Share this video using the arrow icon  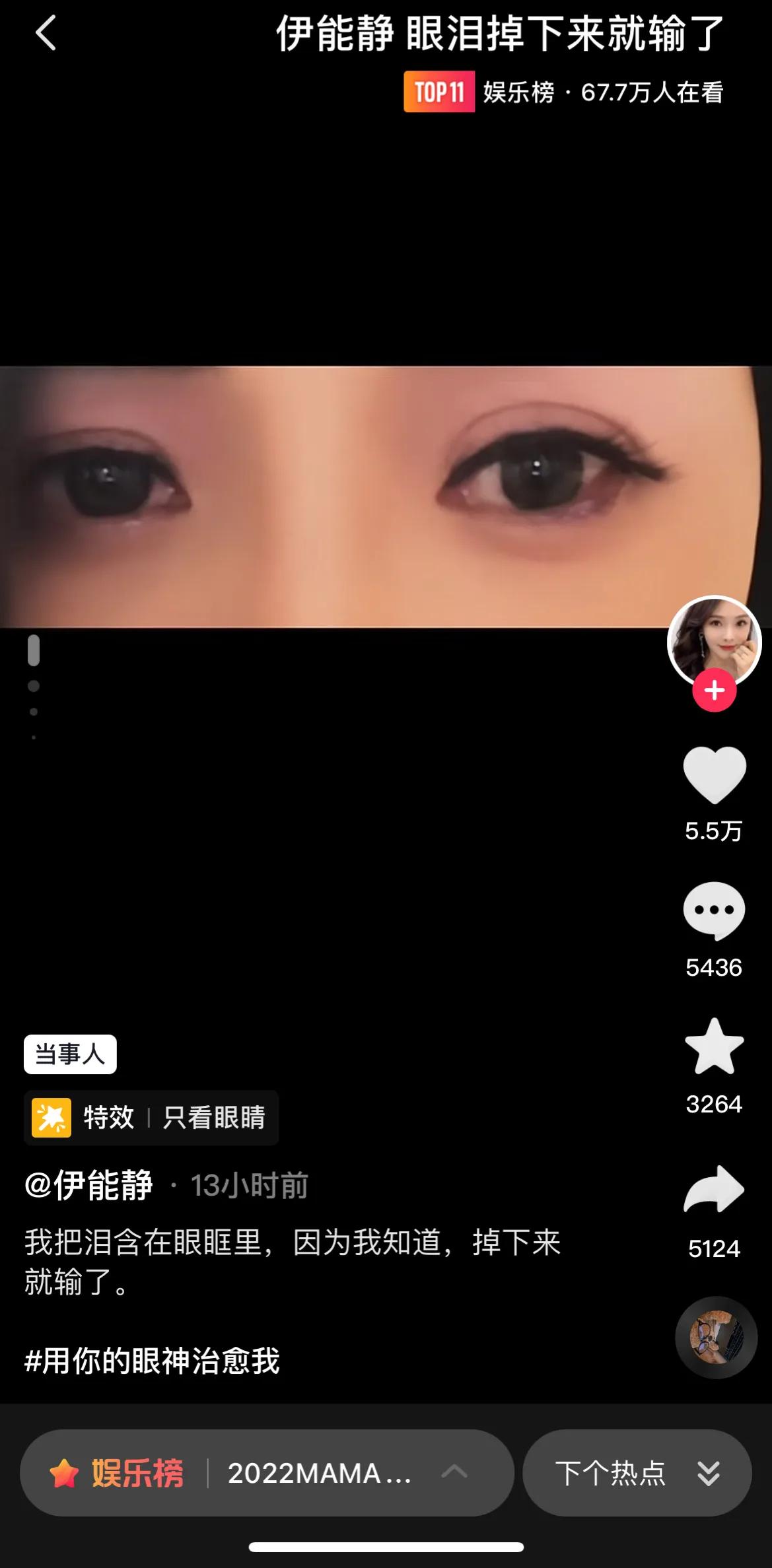click(714, 1190)
